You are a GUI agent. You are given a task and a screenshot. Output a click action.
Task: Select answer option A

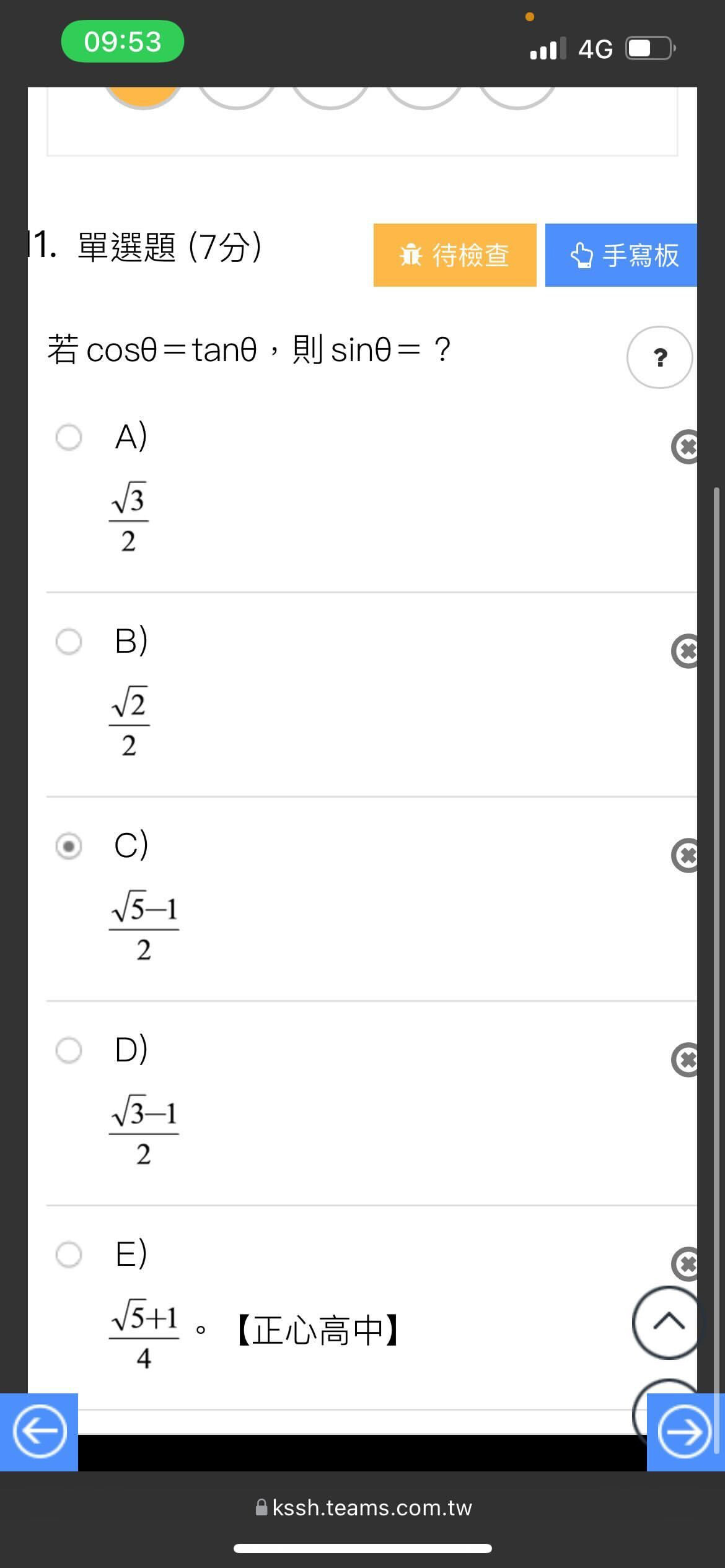(x=69, y=437)
